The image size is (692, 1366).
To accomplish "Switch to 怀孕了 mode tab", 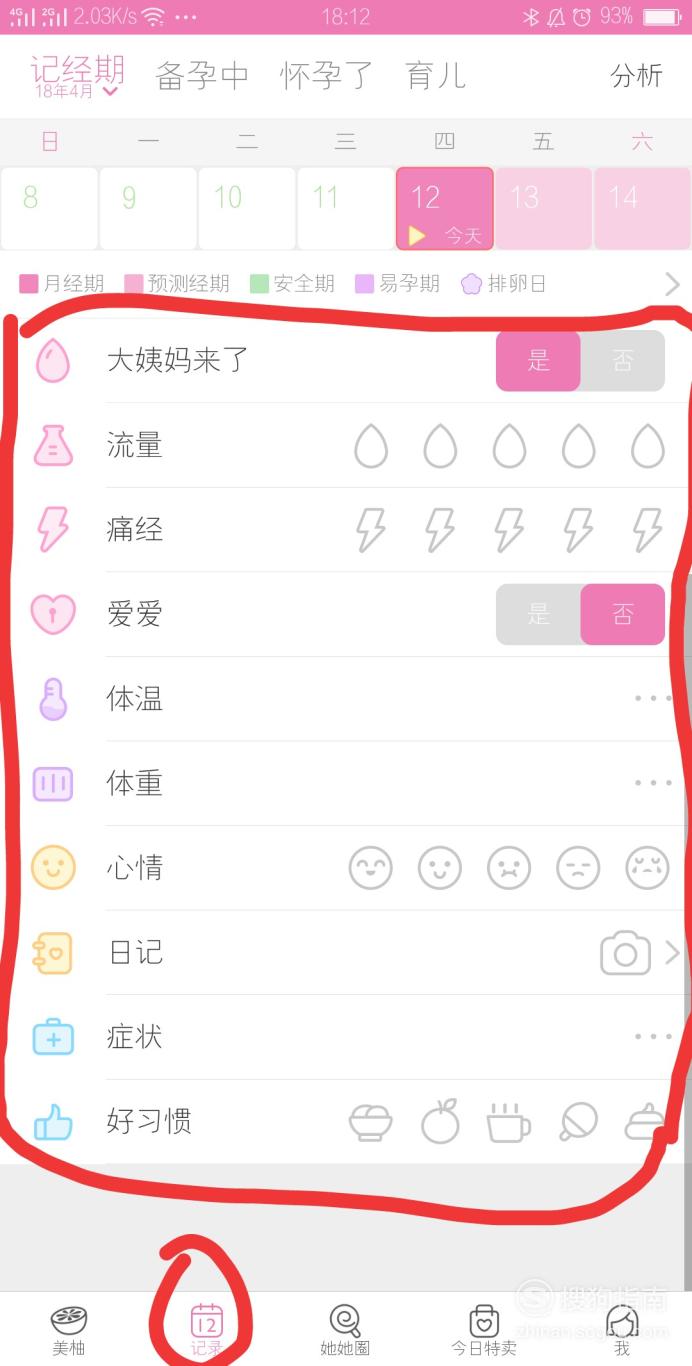I will coord(327,76).
